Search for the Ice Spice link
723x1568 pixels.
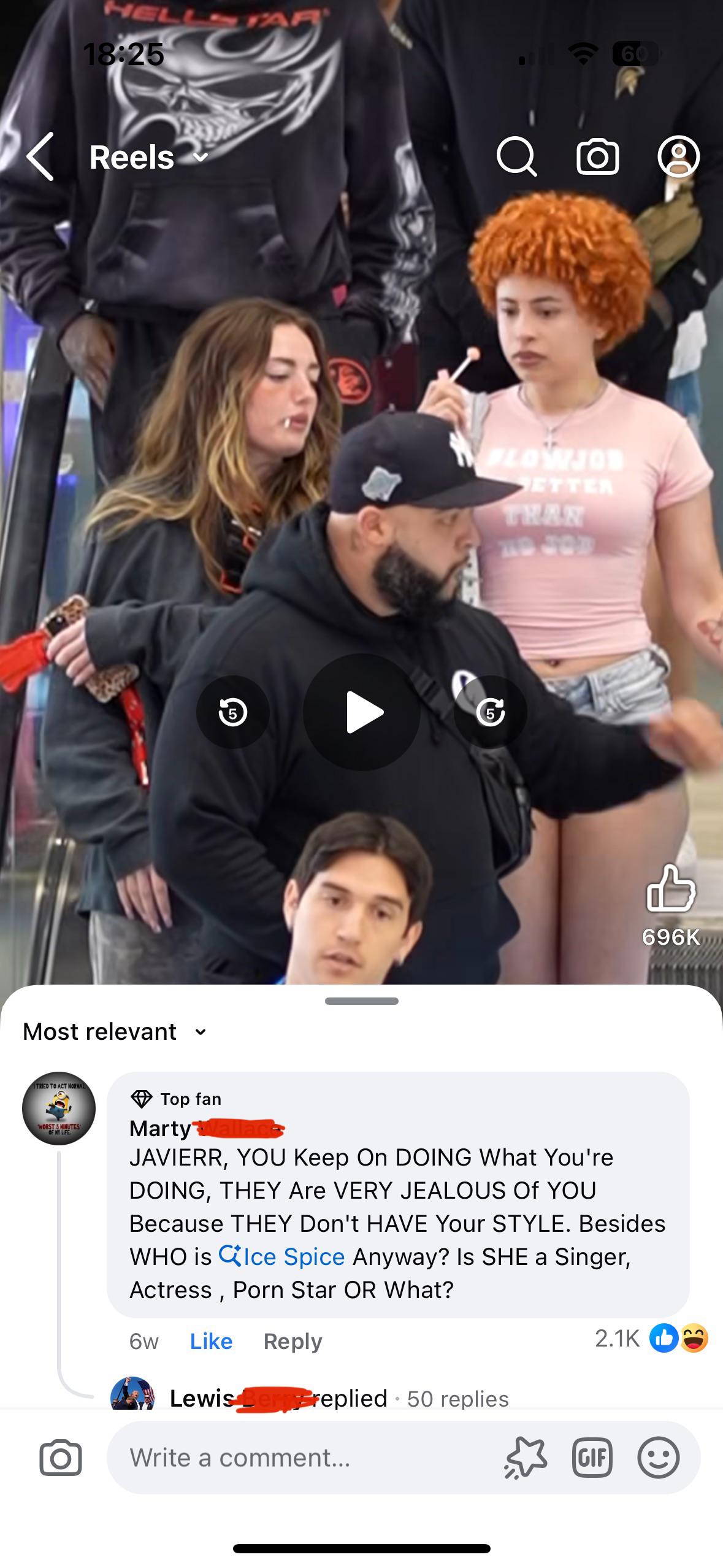(x=283, y=1256)
